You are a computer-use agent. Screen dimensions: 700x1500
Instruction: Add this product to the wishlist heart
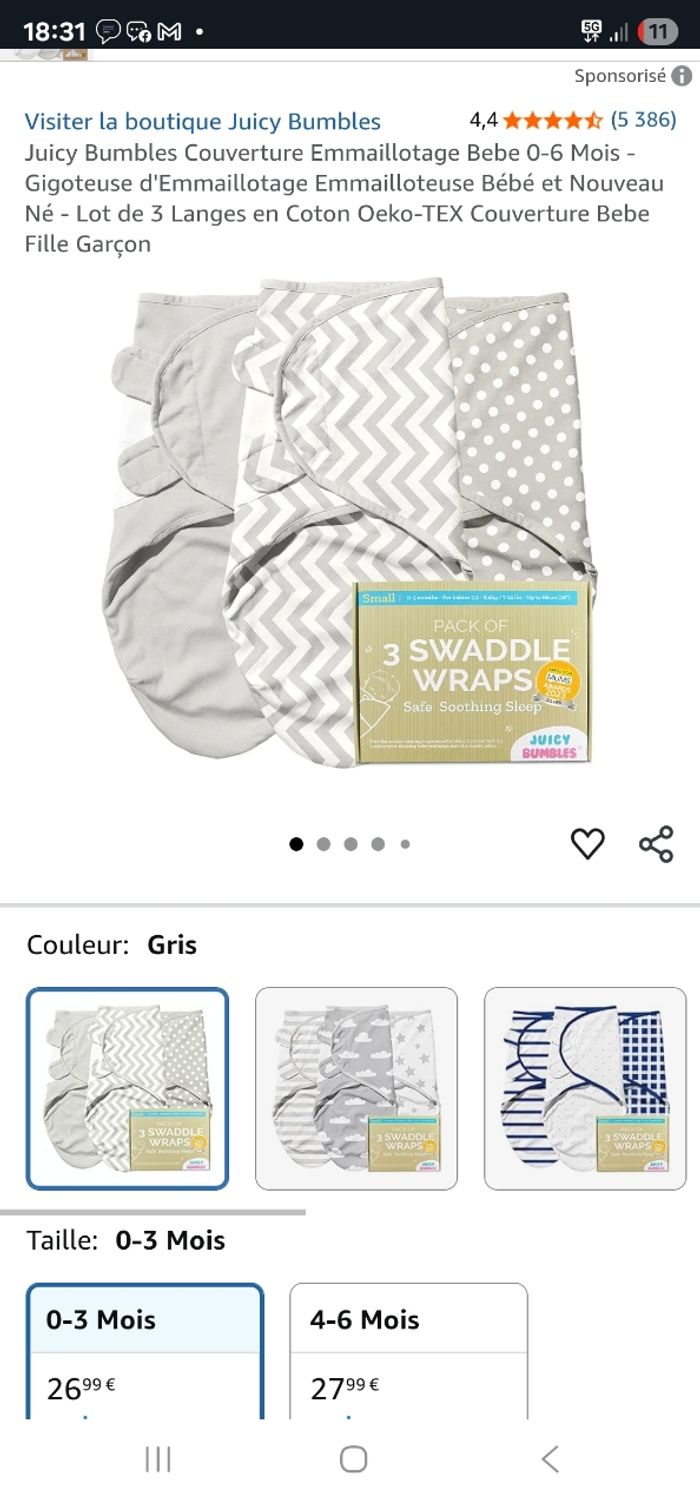(587, 844)
